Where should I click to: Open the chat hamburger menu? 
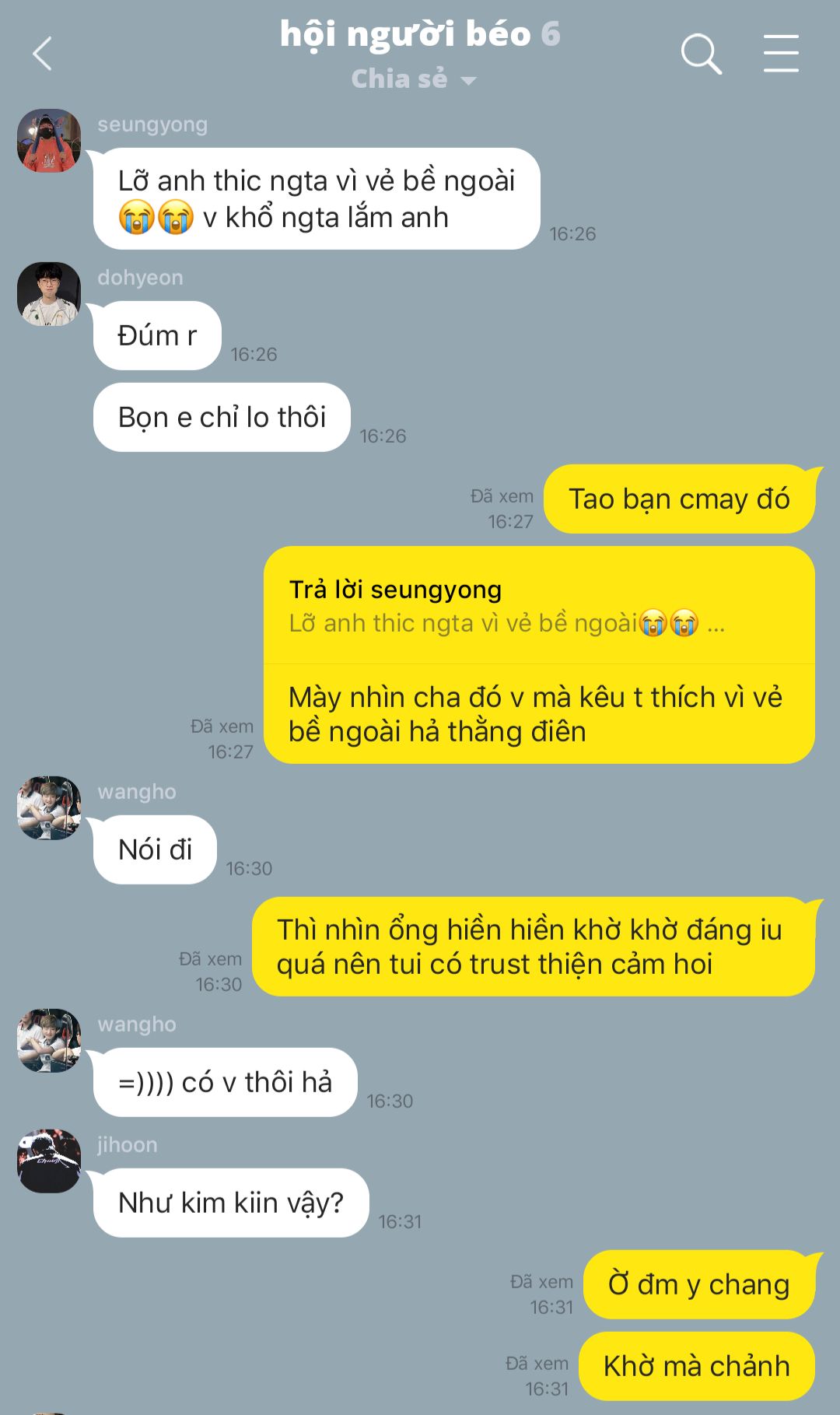pyautogui.click(x=780, y=54)
